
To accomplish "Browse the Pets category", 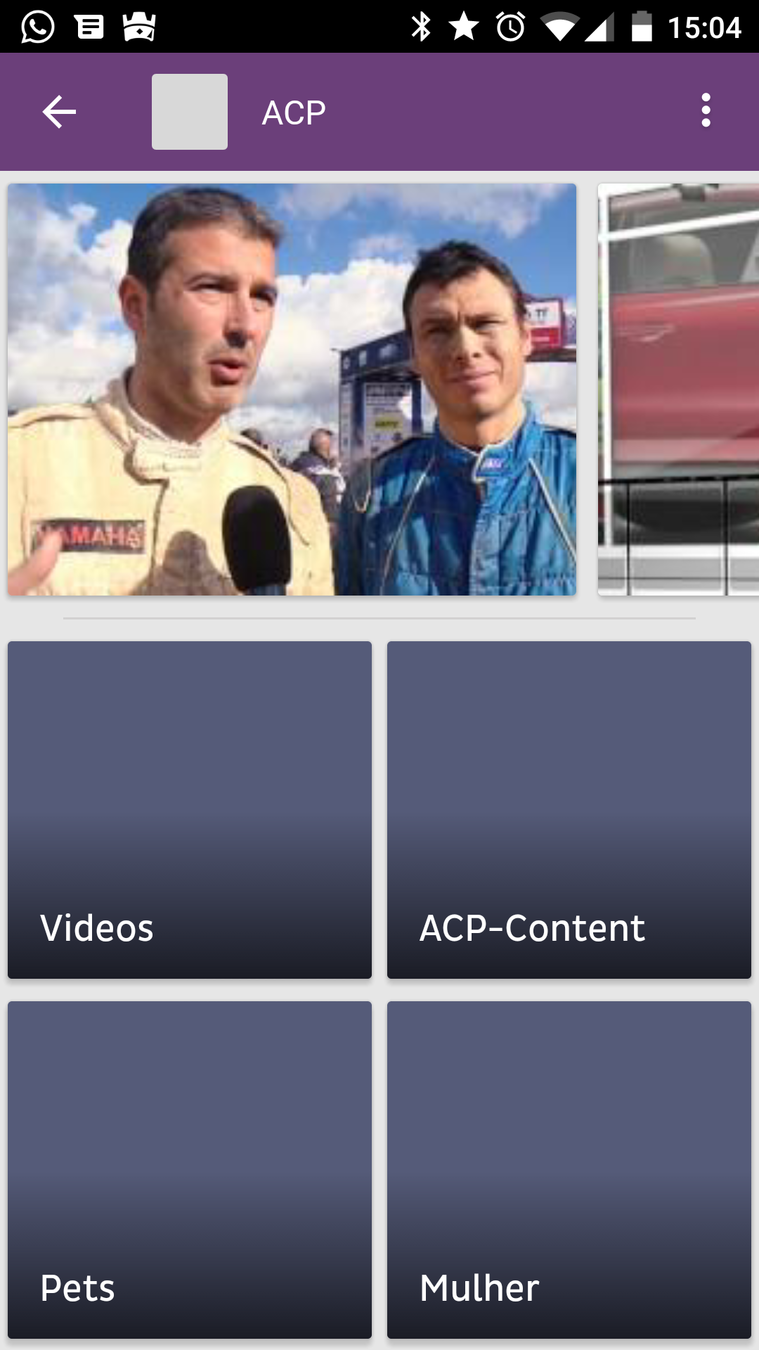I will [x=190, y=1170].
